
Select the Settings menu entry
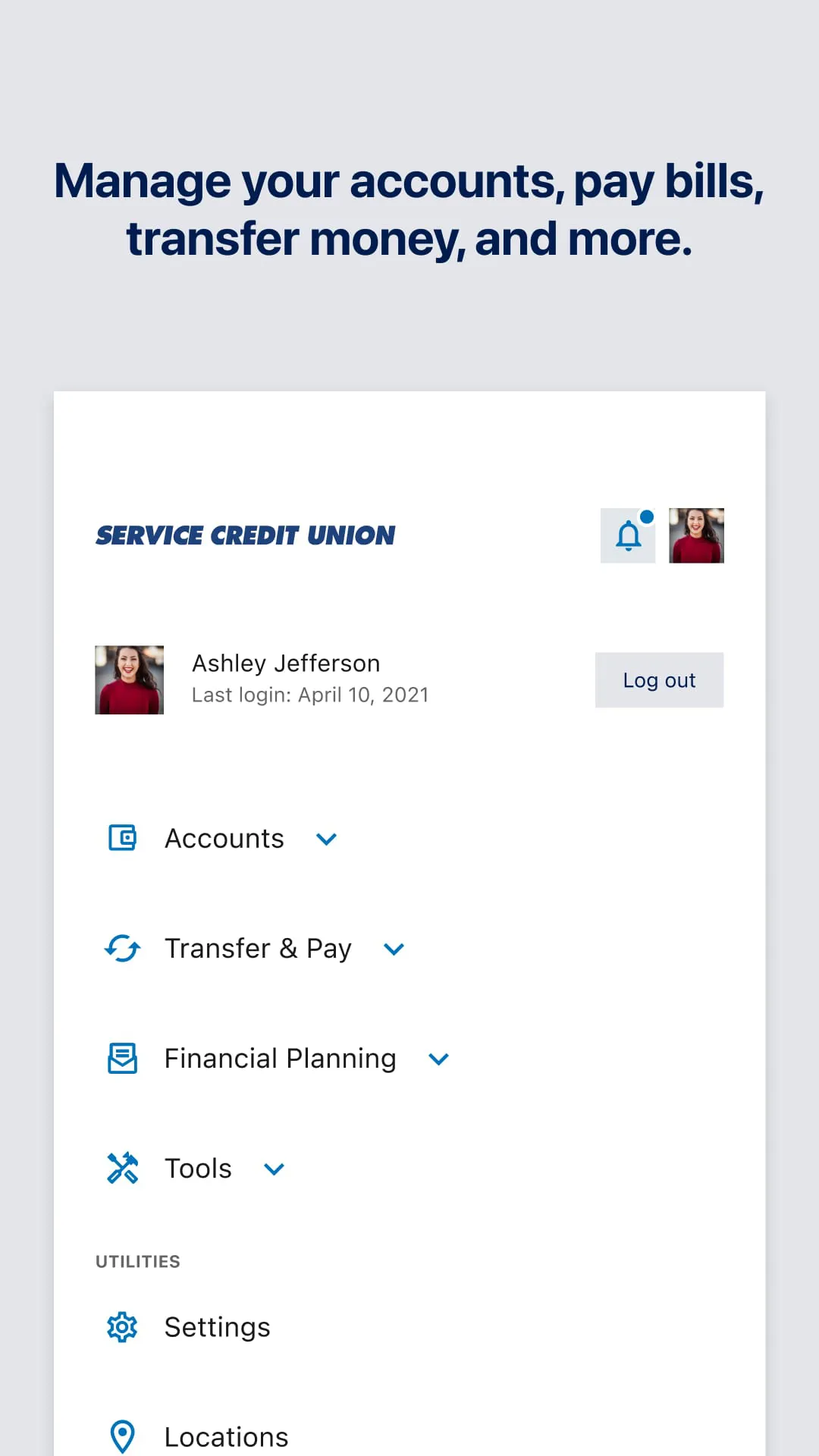click(217, 1327)
